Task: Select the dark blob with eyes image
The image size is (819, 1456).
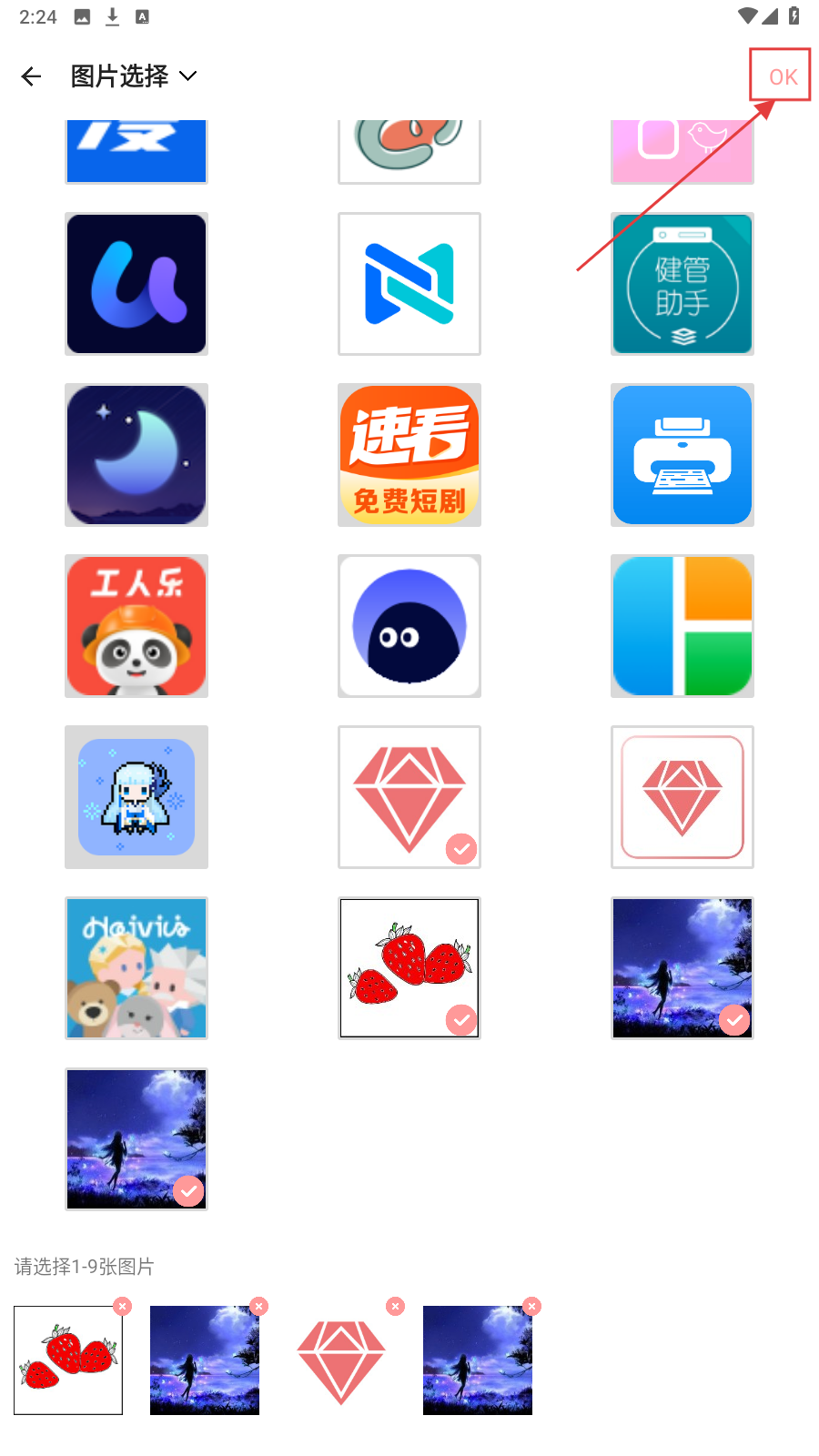Action: click(x=409, y=626)
